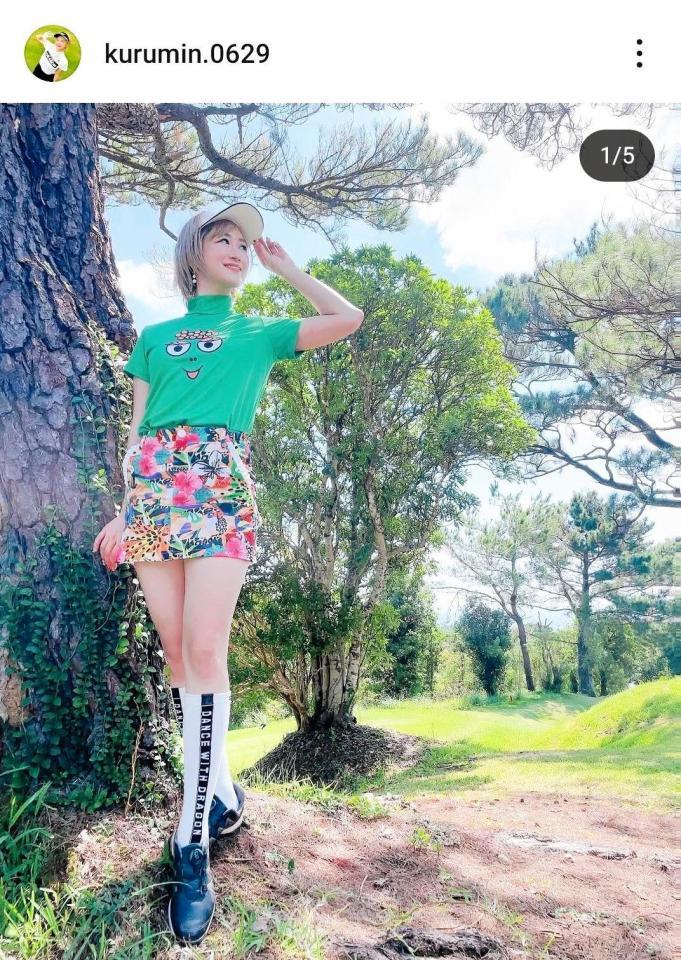Open the kurumin.0629 username link
This screenshot has width=681, height=960.
coord(186,53)
